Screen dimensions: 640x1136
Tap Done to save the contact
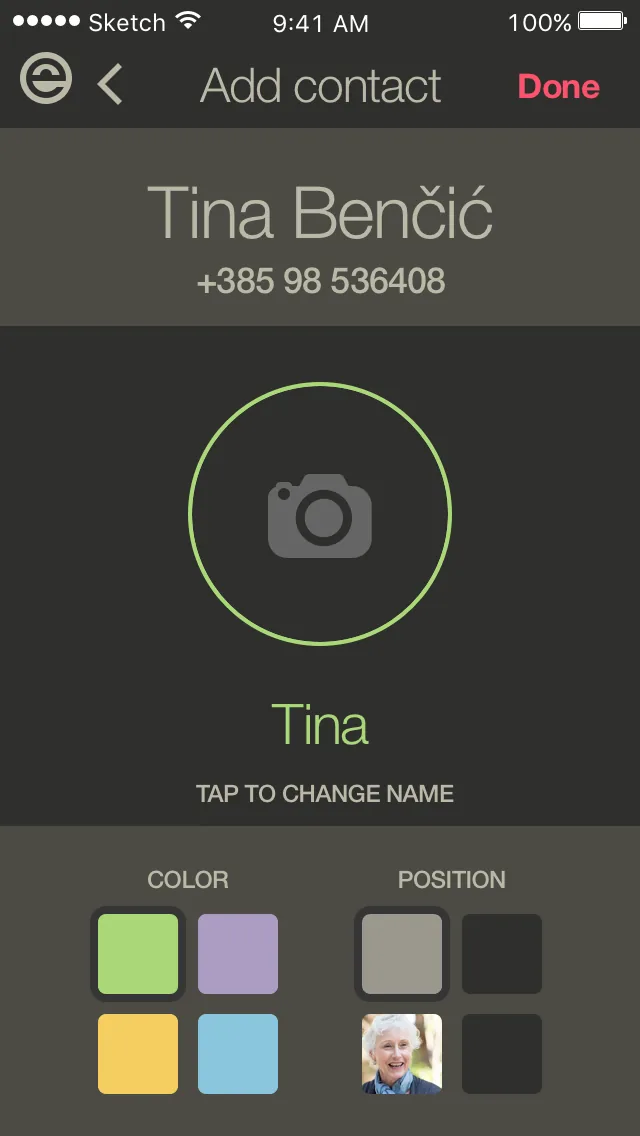[559, 87]
